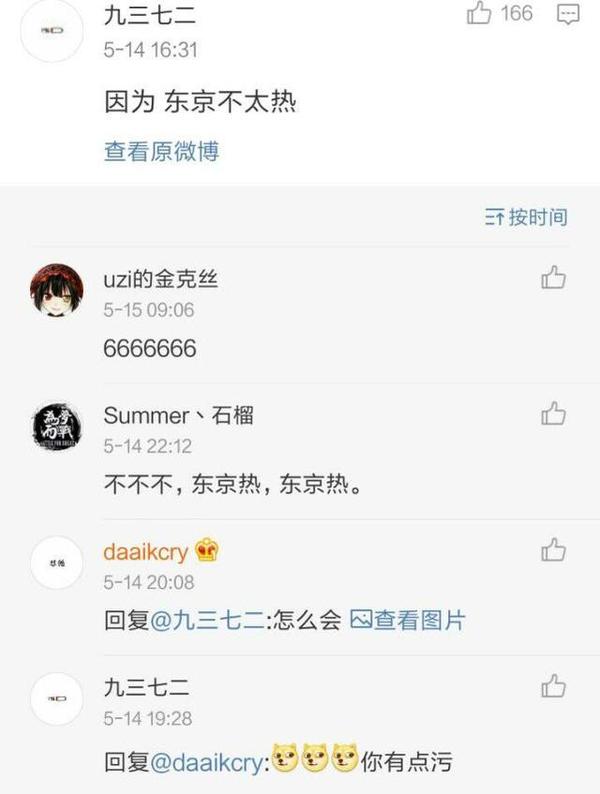This screenshot has height=794, width=600.
Task: Open the 查看原微博 link
Action: 161,152
